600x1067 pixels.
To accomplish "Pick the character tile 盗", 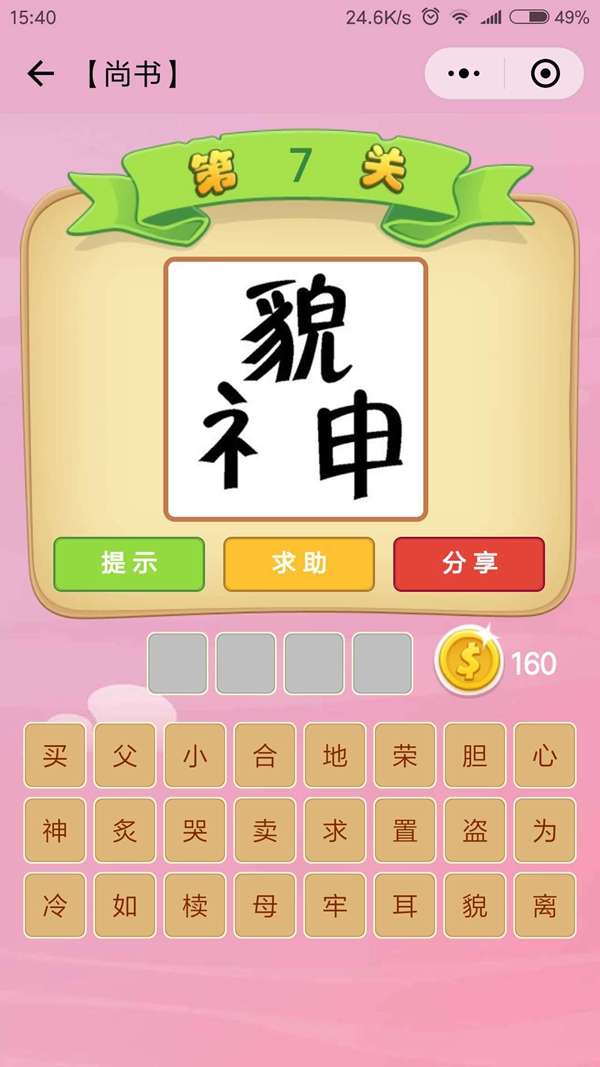I will pos(475,830).
